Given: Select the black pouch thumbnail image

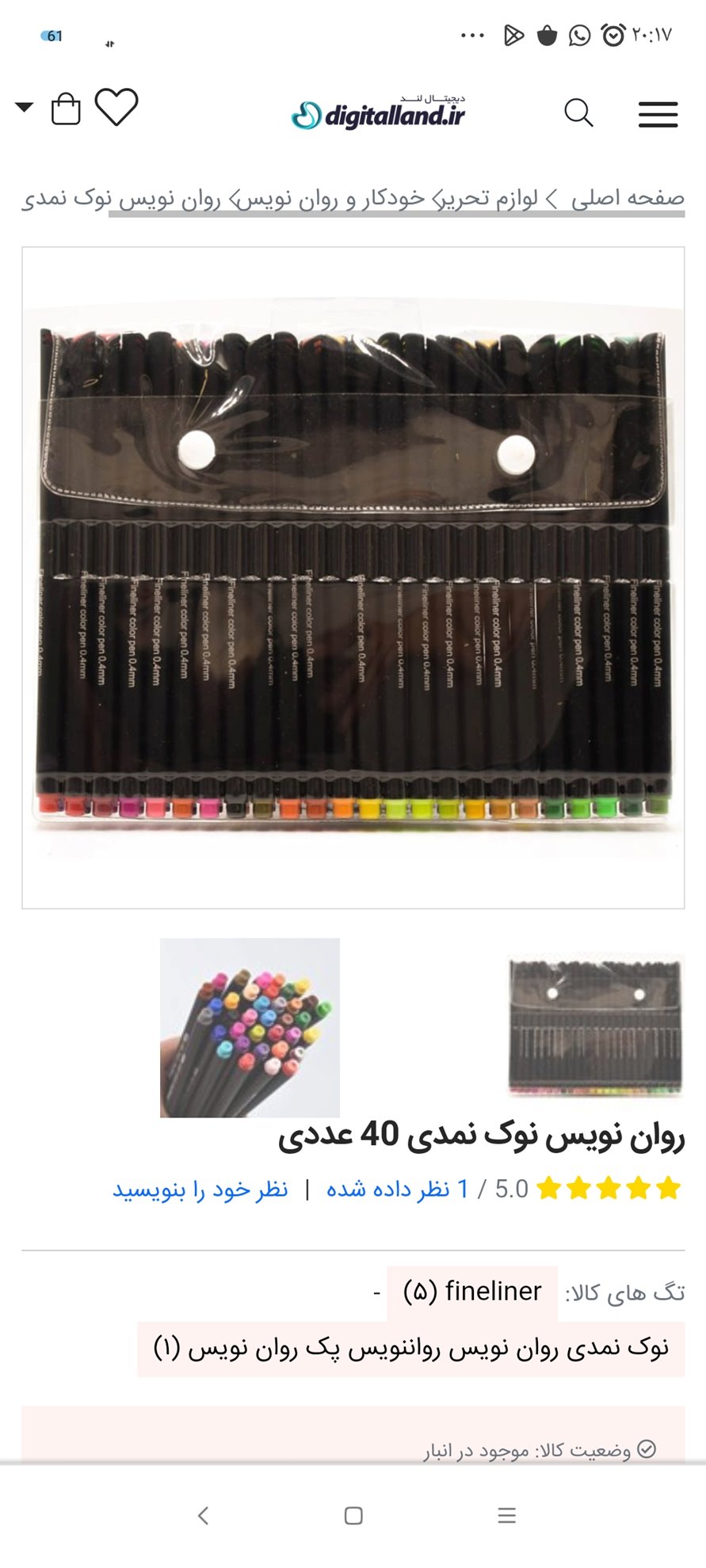Looking at the screenshot, I should [595, 1027].
